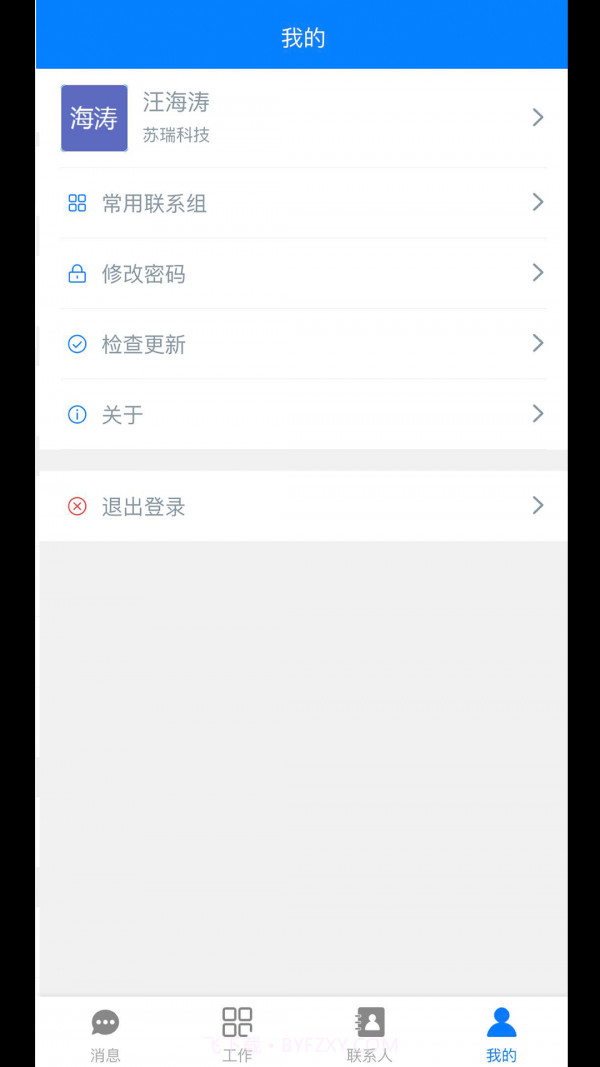The image size is (600, 1067).
Task: Open the 关于 about page
Action: click(x=300, y=414)
